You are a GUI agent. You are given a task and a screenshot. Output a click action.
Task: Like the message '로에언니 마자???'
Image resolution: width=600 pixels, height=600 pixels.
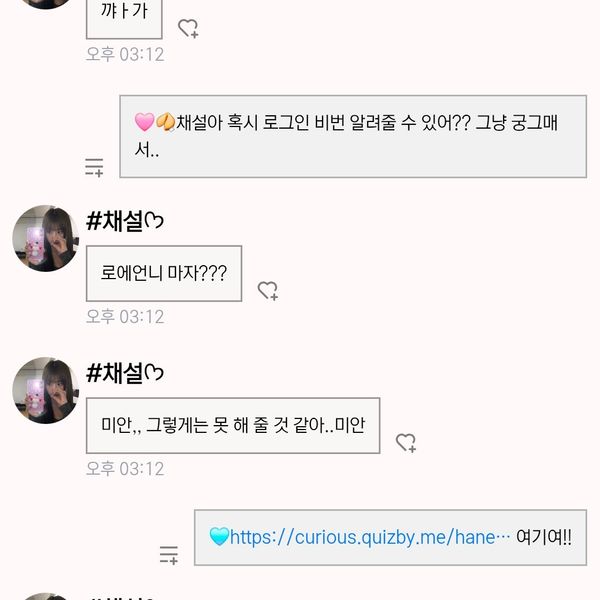[x=267, y=291]
